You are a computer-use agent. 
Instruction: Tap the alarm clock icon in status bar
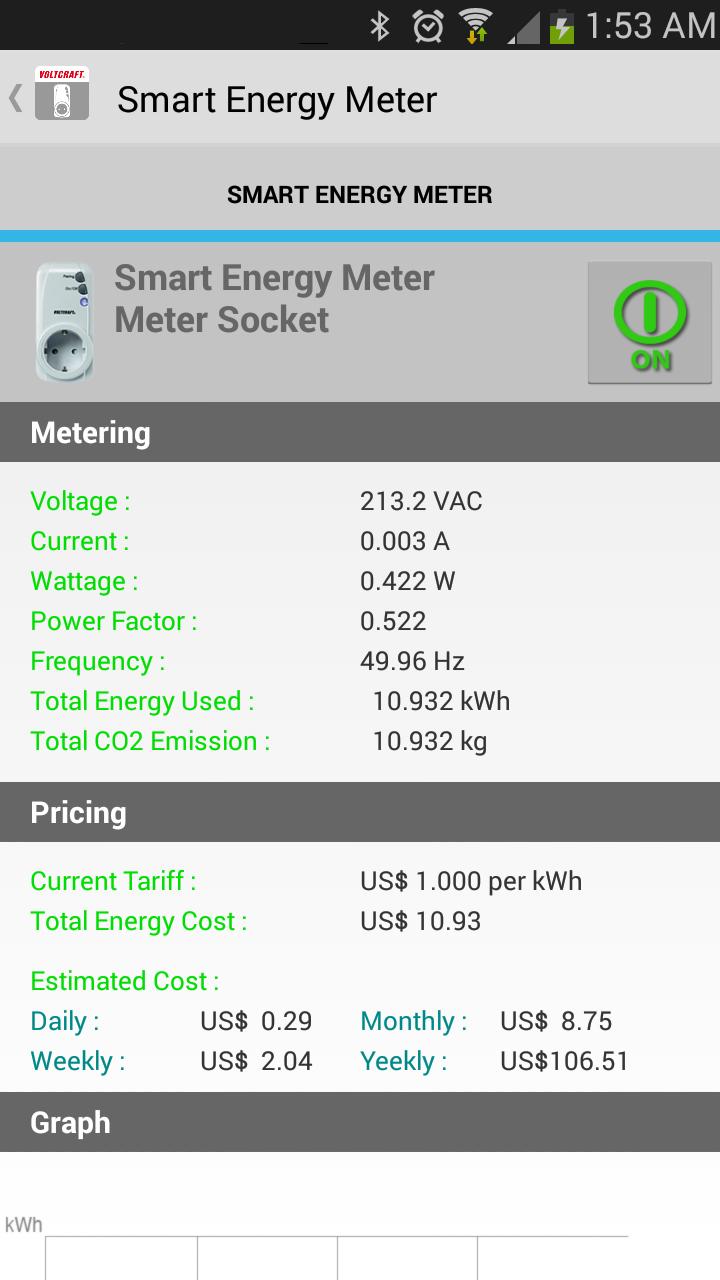428,27
